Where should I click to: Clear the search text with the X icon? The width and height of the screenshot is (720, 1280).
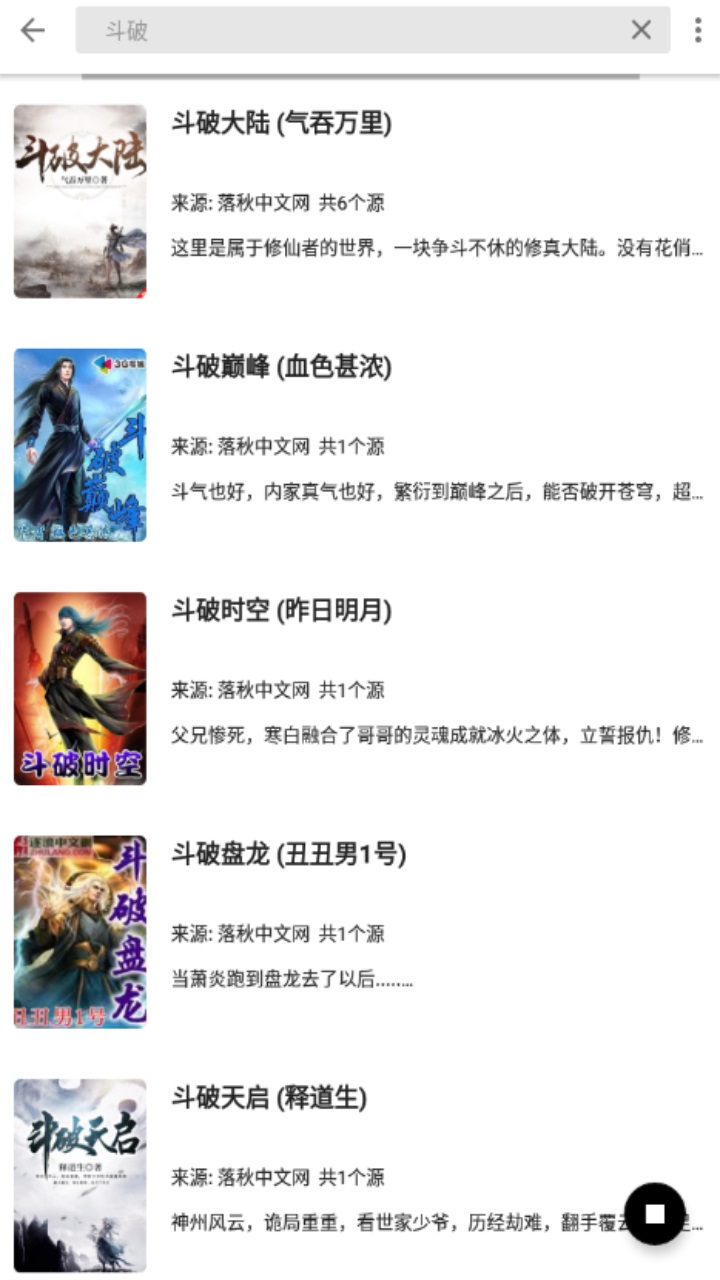(x=643, y=30)
